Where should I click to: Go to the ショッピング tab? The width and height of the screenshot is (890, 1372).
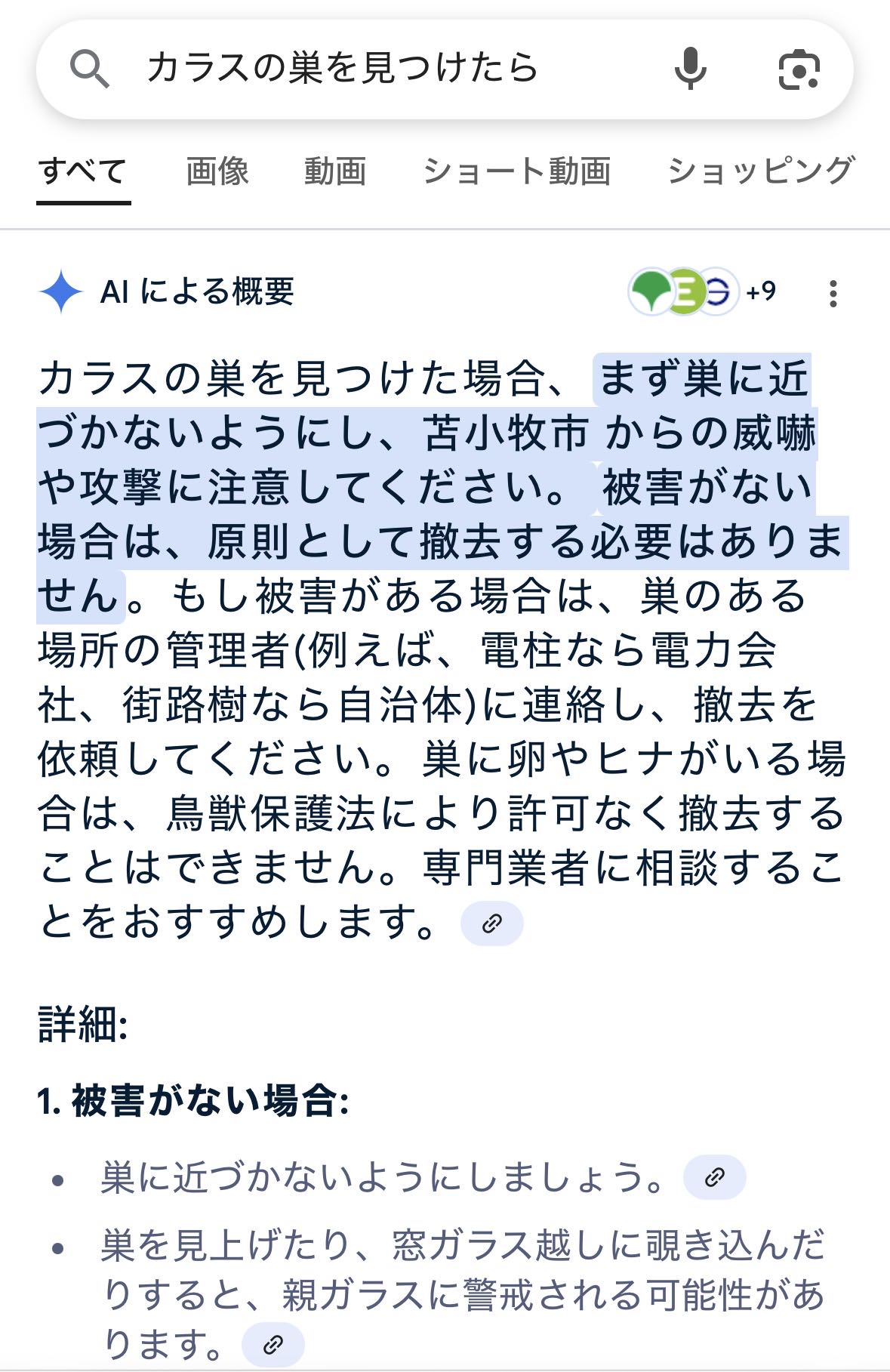coord(761,171)
